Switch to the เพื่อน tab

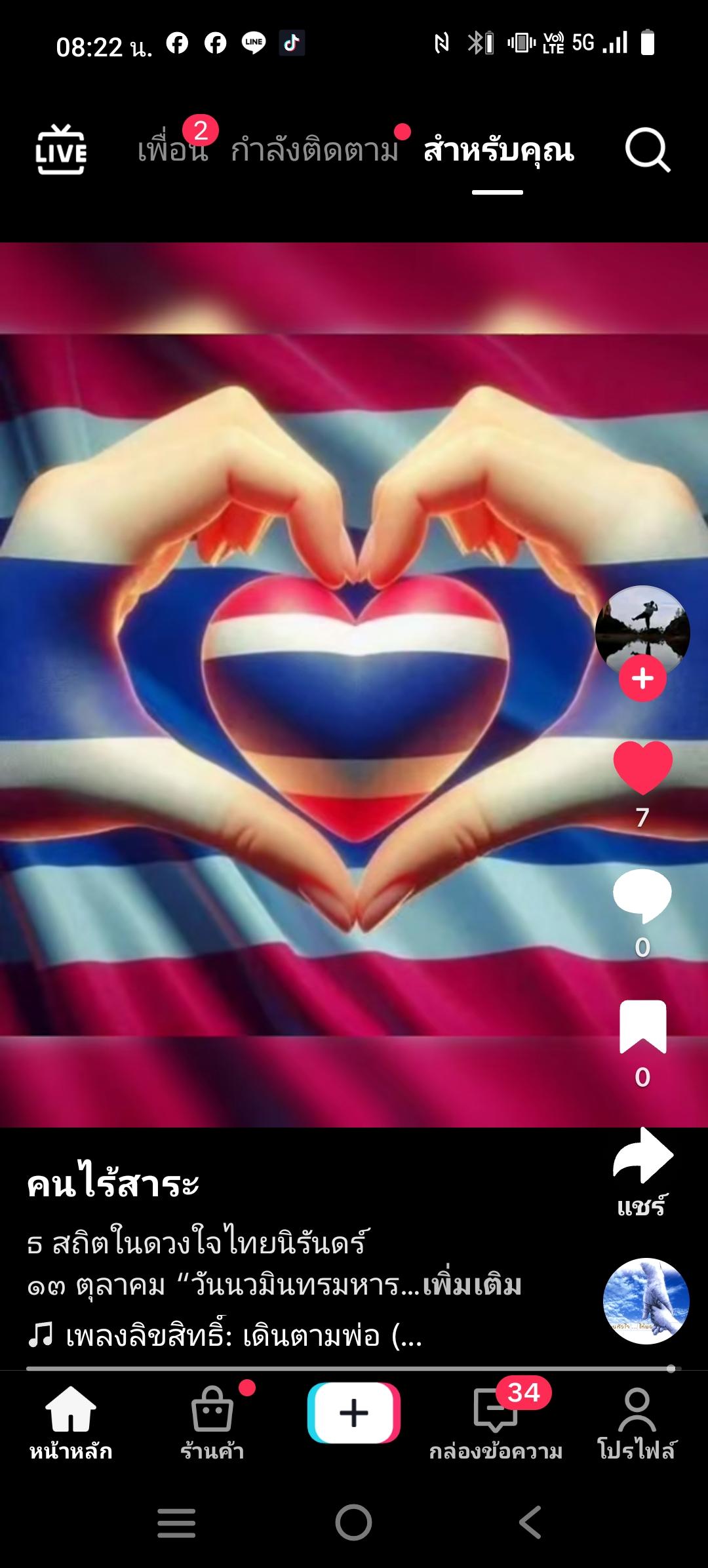pyautogui.click(x=172, y=150)
